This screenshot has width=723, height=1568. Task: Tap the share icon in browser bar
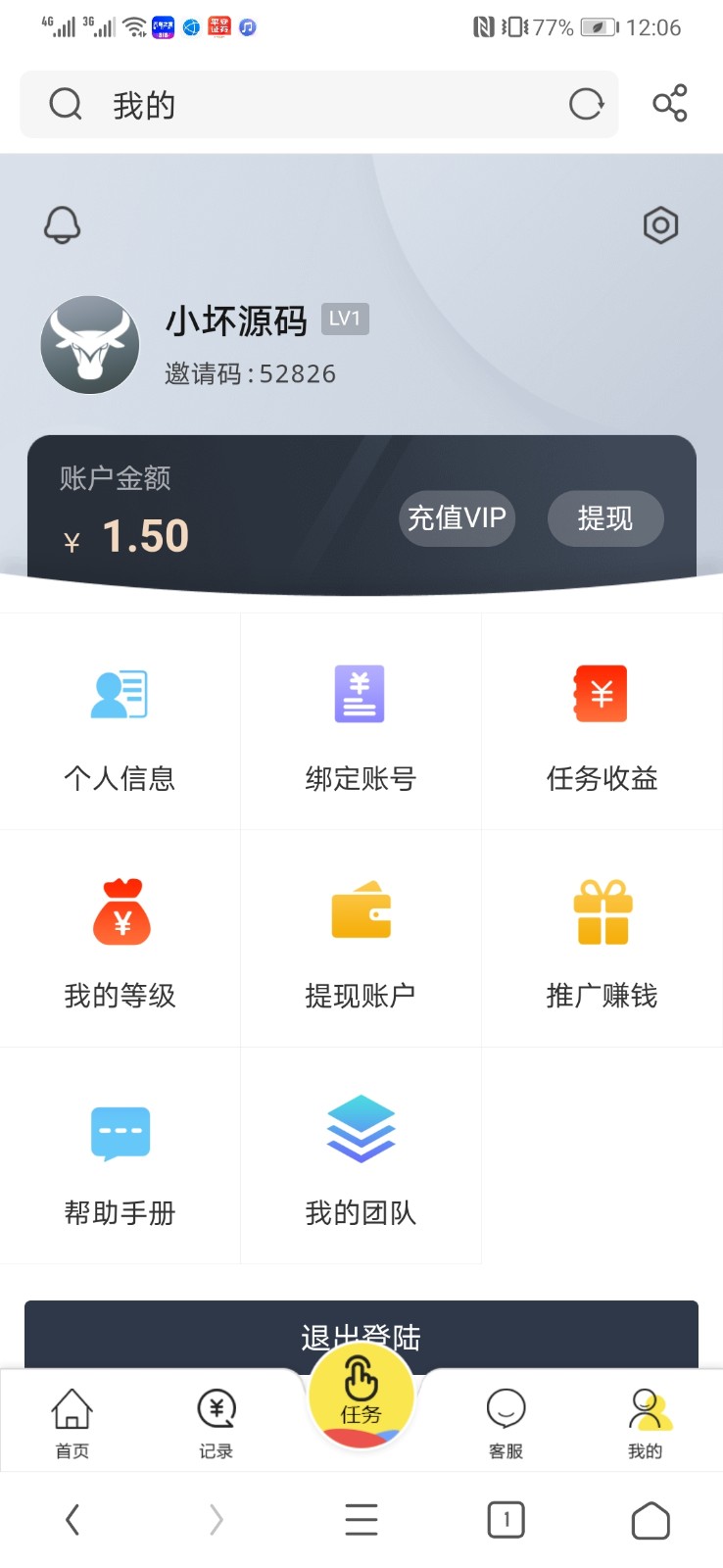[670, 104]
